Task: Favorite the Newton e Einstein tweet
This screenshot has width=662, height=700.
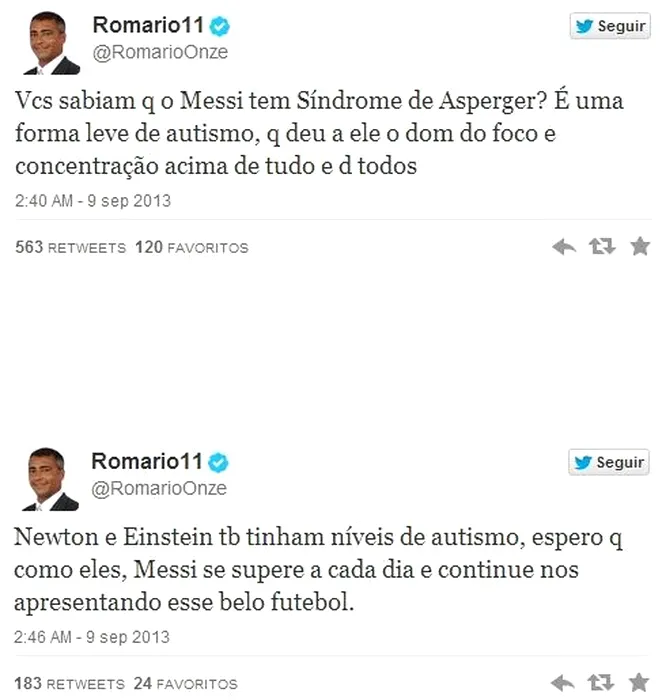Action: (x=640, y=683)
